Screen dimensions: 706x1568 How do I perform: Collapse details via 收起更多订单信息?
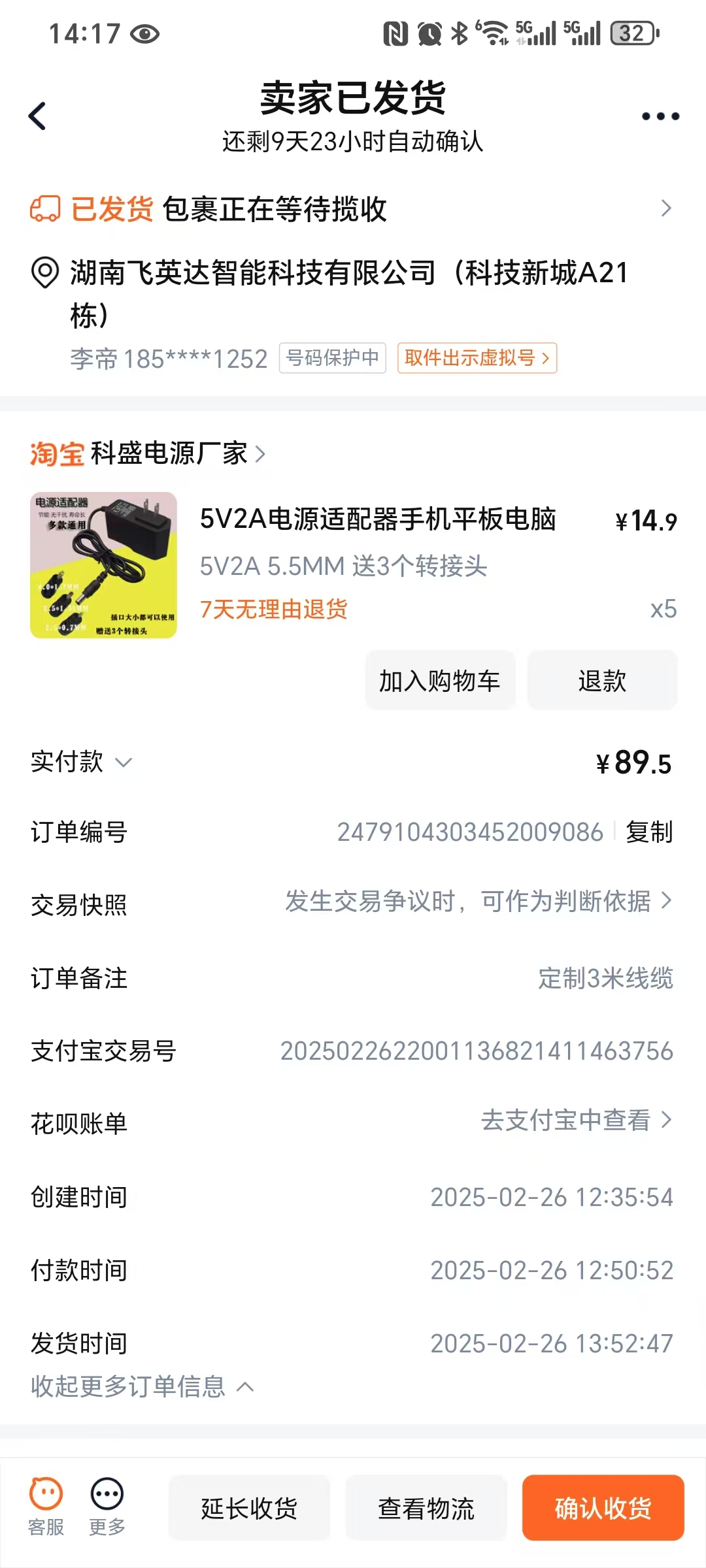143,1386
